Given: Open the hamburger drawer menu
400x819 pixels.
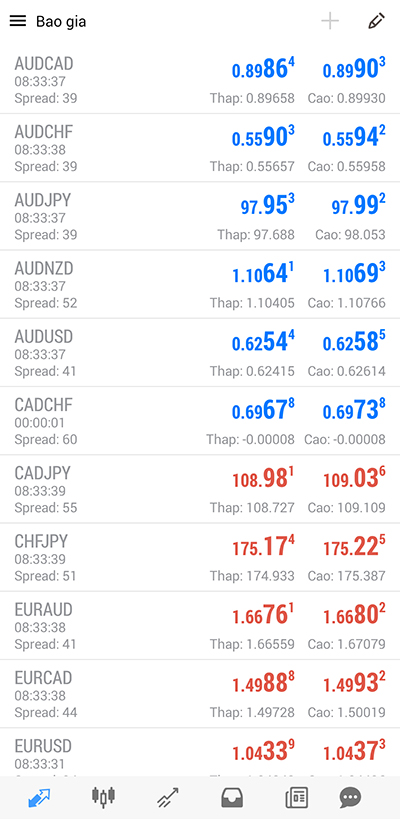Looking at the screenshot, I should [x=18, y=21].
